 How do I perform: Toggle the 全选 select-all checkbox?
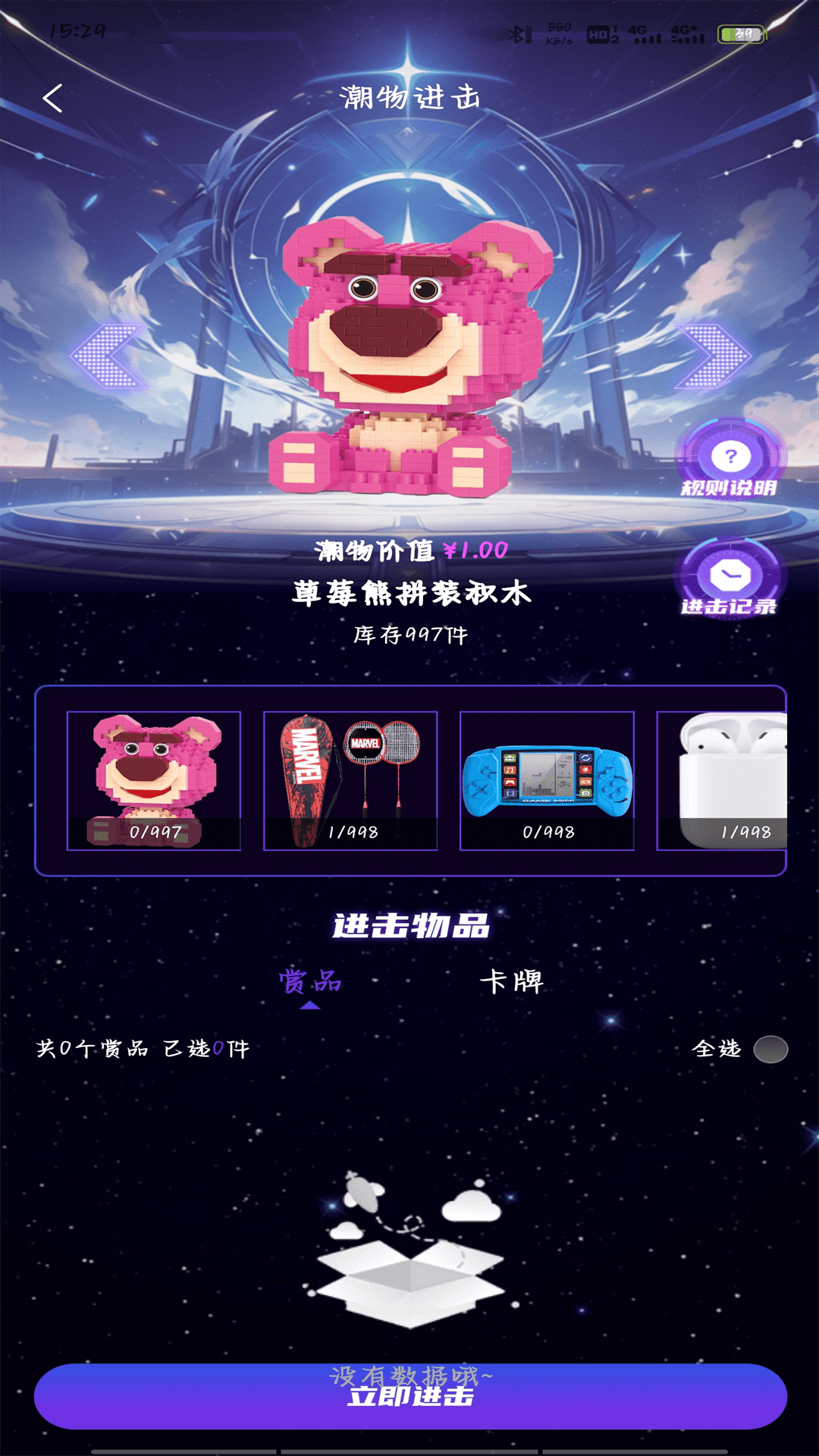[770, 1050]
